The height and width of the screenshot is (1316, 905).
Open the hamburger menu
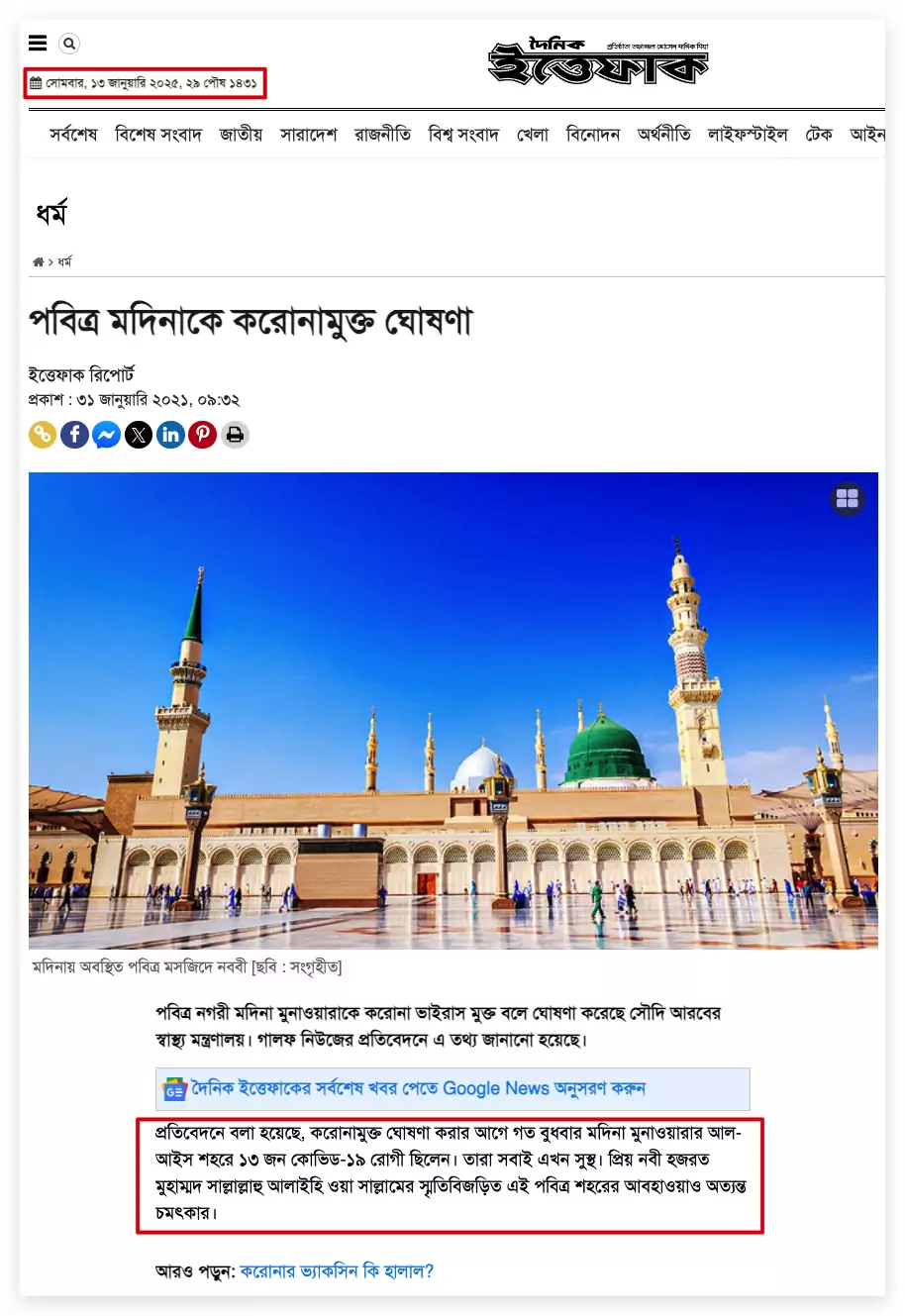coord(38,43)
